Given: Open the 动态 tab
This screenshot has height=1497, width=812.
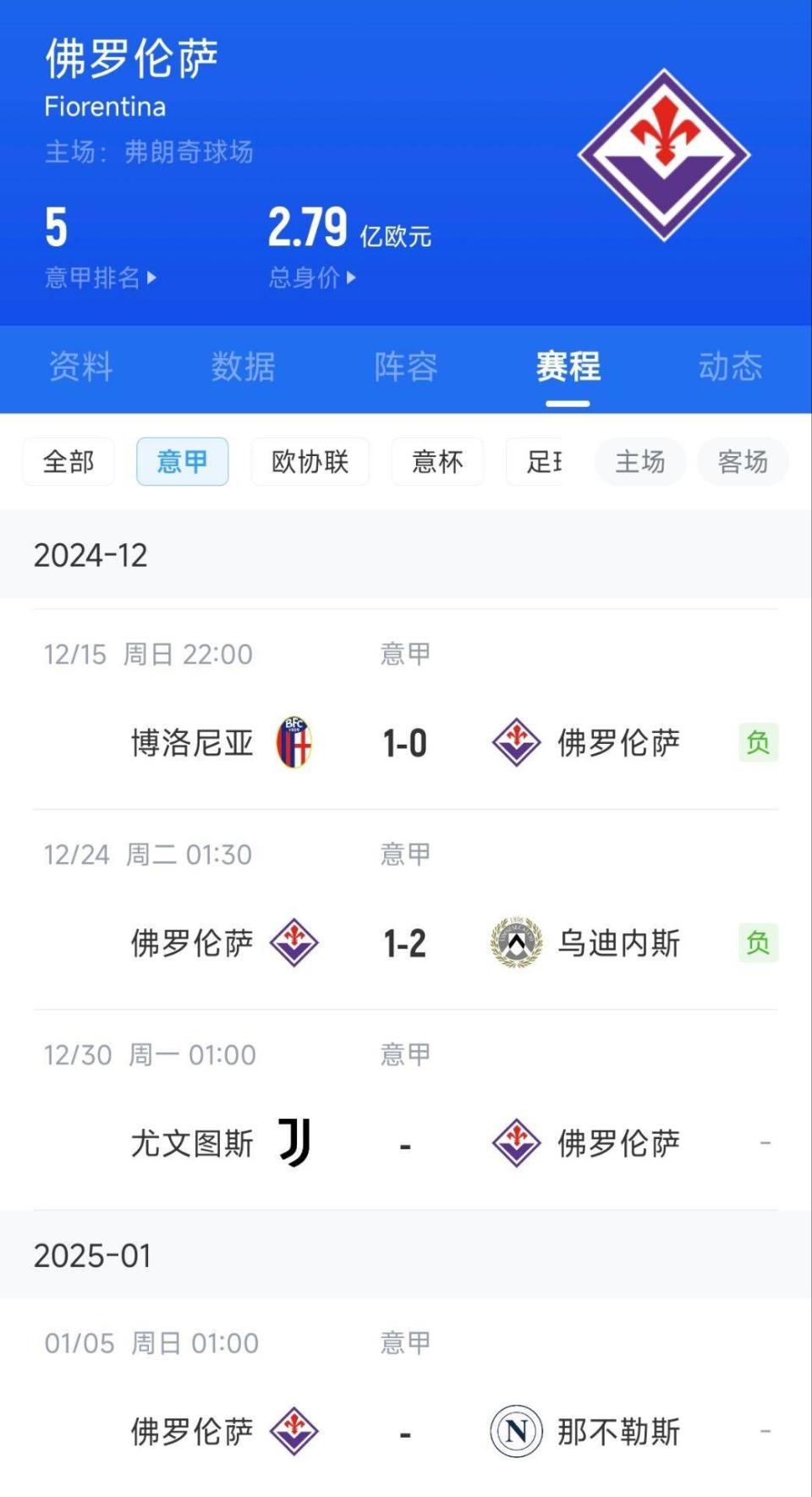Looking at the screenshot, I should (729, 367).
